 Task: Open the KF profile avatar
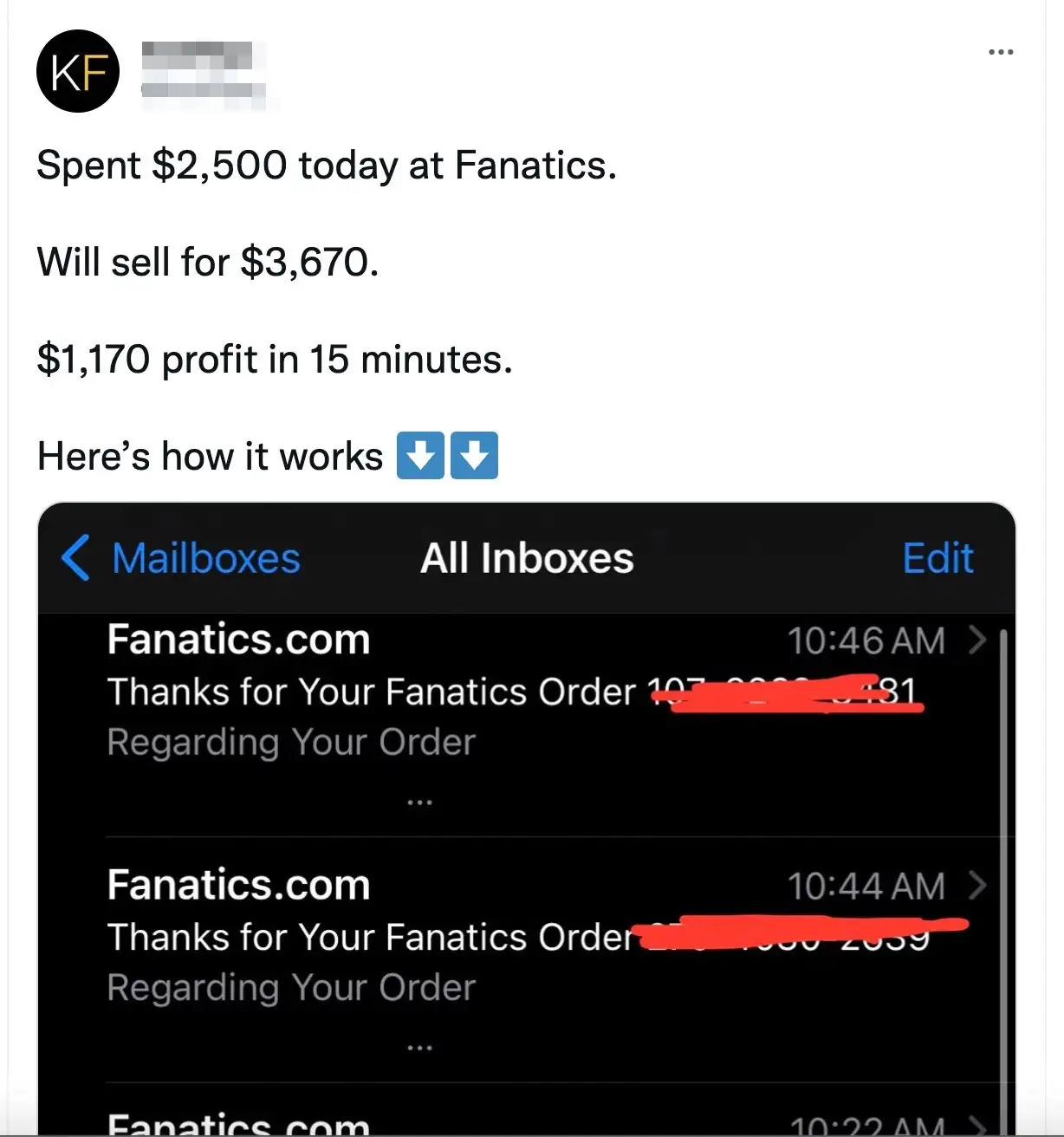[78, 71]
